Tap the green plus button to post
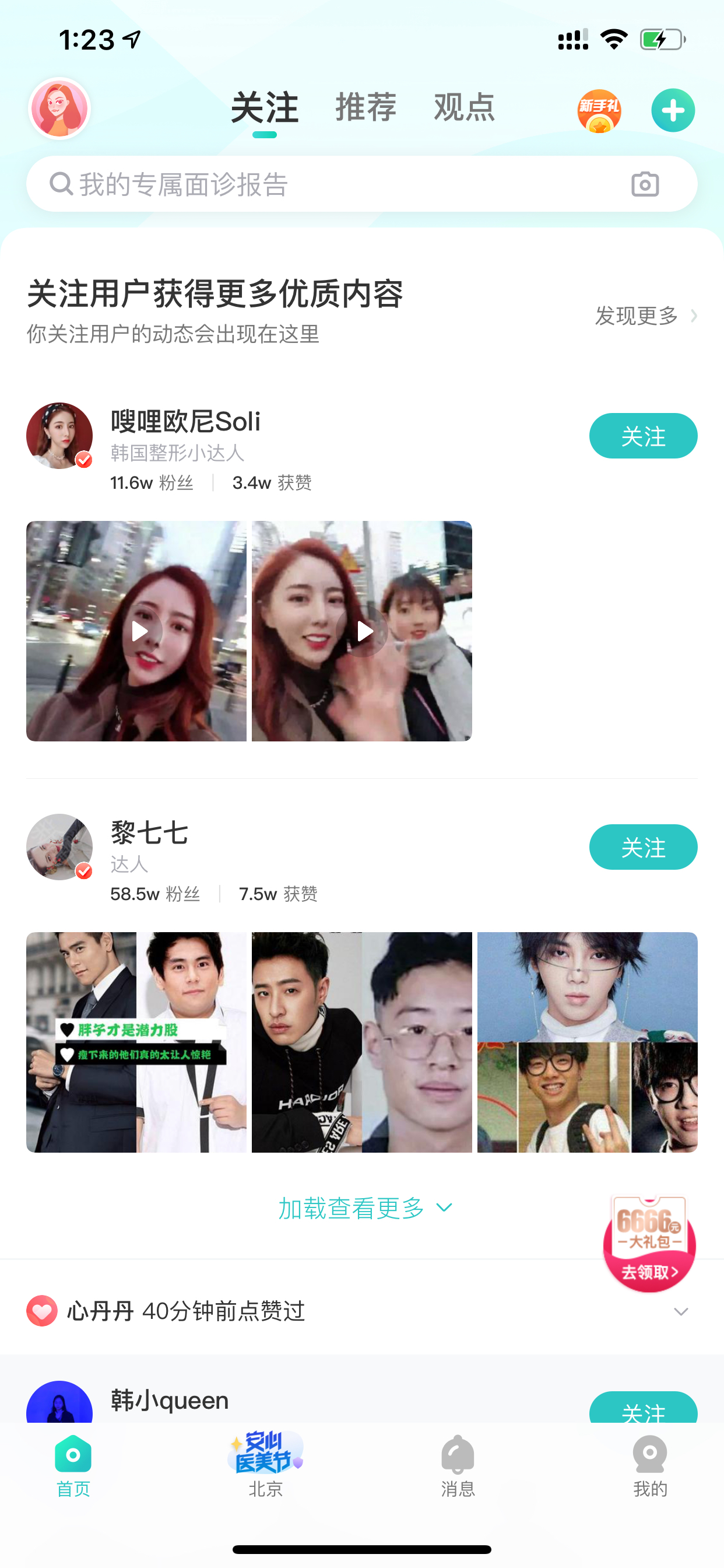 point(673,110)
